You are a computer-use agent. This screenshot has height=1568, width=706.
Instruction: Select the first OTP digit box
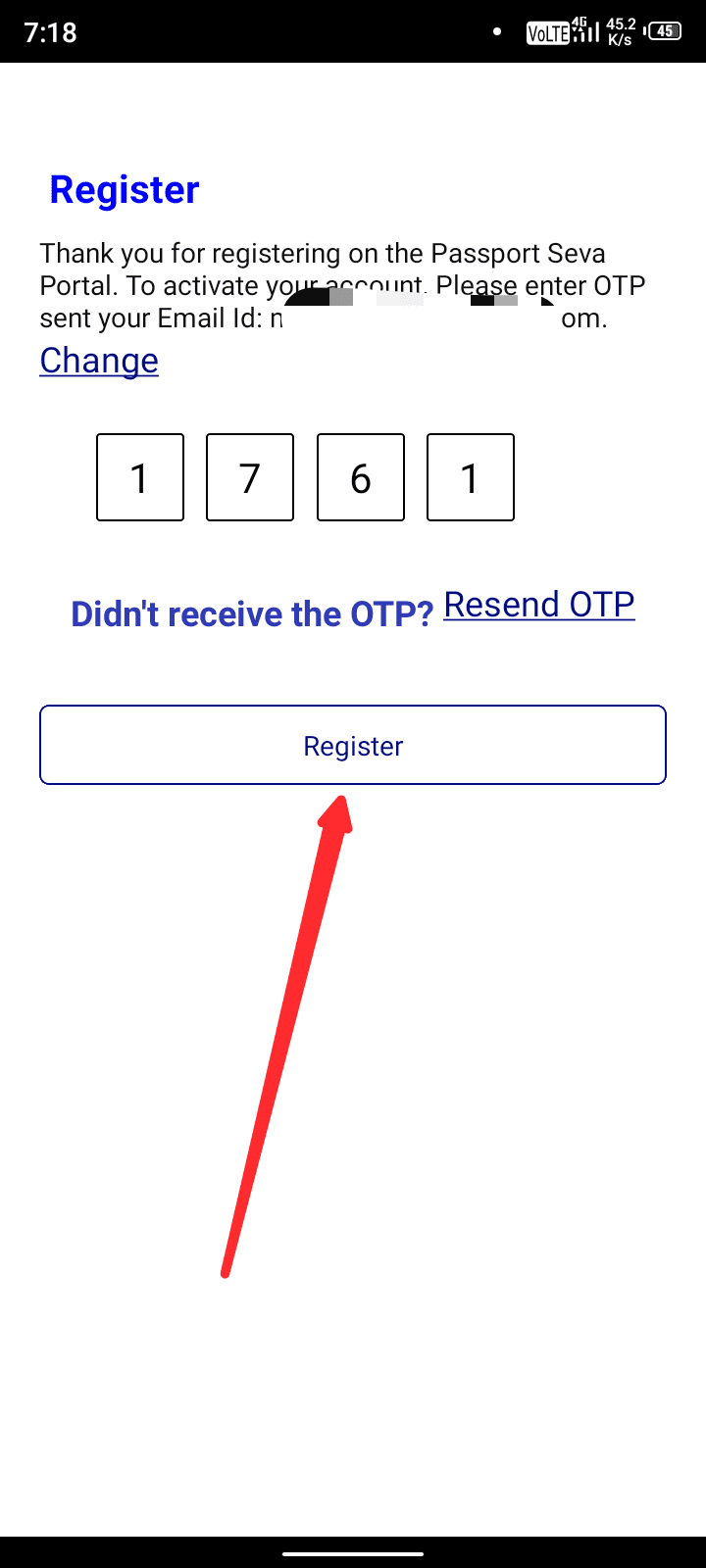(140, 477)
